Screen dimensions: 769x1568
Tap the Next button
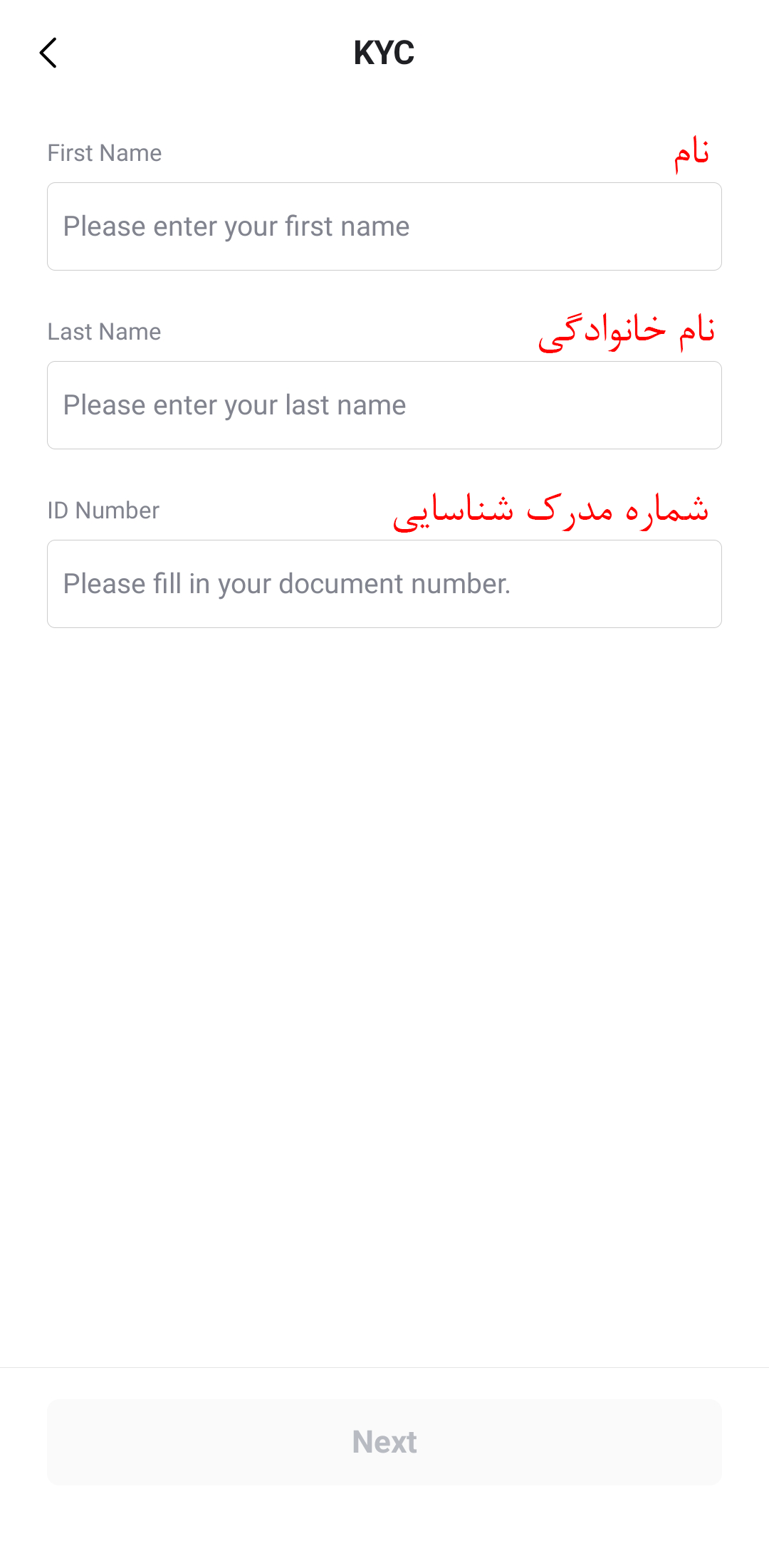(x=384, y=1442)
